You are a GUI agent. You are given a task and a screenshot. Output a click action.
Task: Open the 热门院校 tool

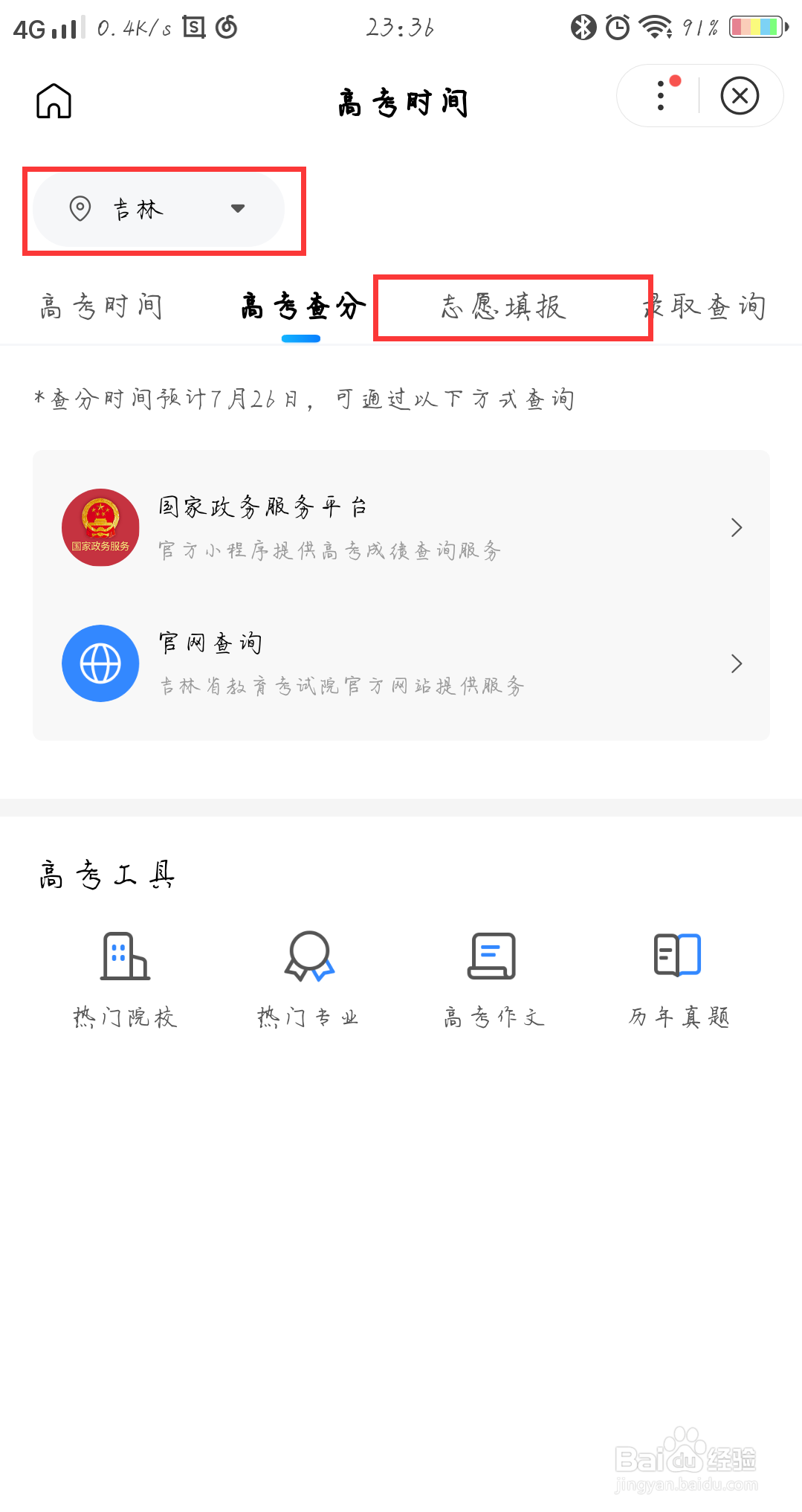[x=125, y=979]
